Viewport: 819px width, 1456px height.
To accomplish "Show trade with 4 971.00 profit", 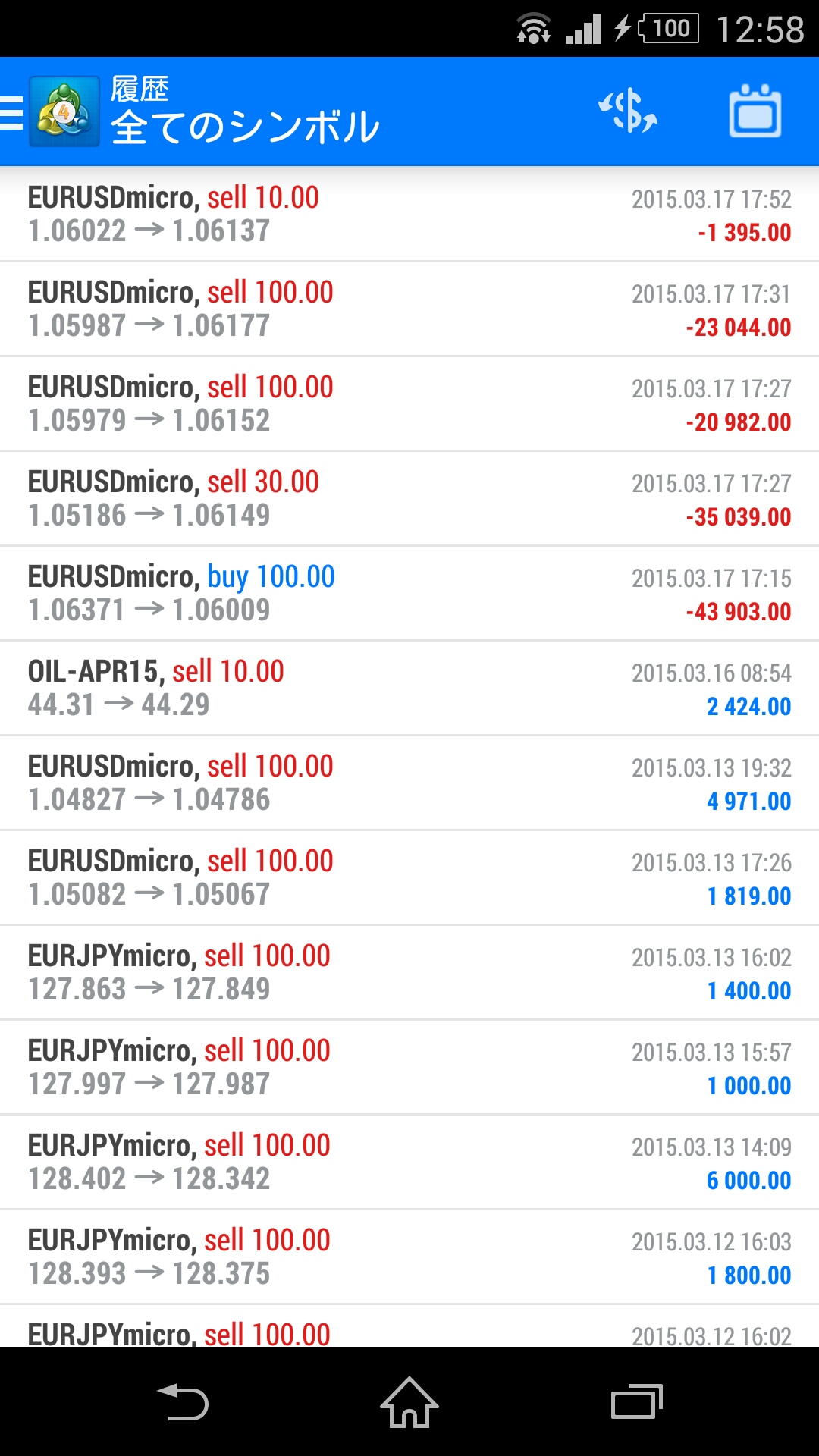I will pos(409,783).
